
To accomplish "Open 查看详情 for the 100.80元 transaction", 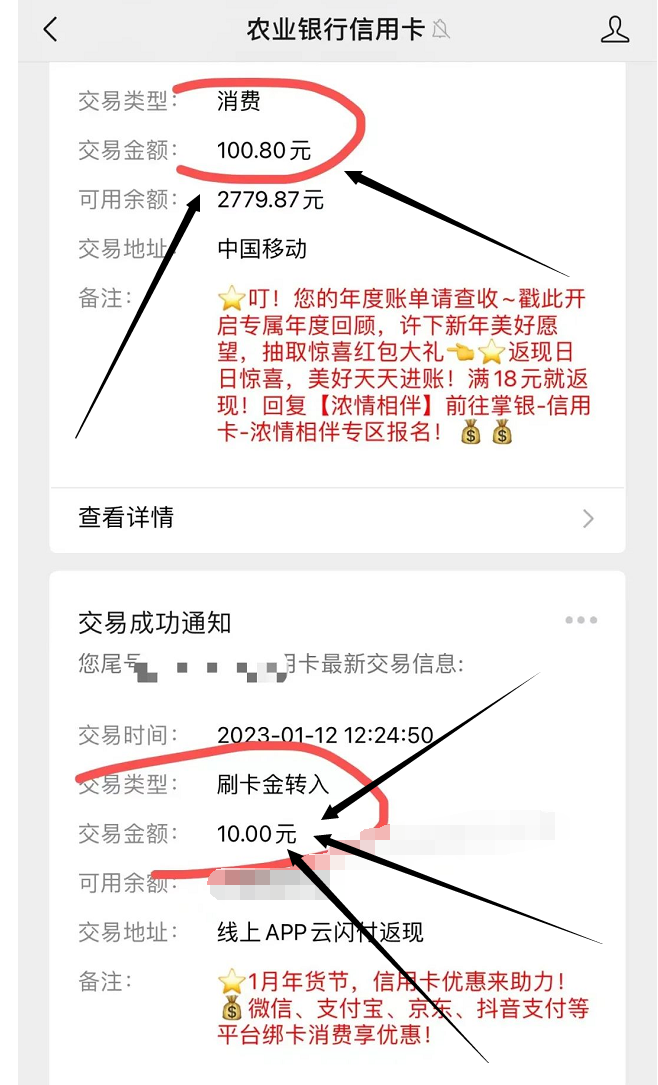I will pyautogui.click(x=337, y=518).
